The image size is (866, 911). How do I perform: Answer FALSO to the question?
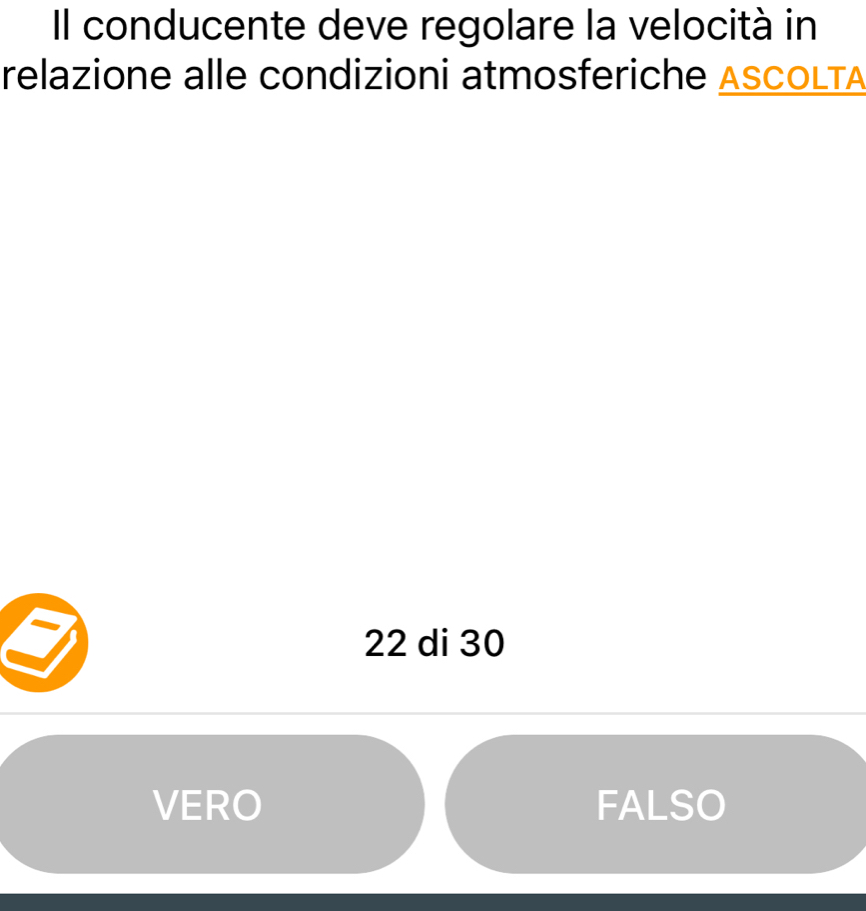pos(660,804)
